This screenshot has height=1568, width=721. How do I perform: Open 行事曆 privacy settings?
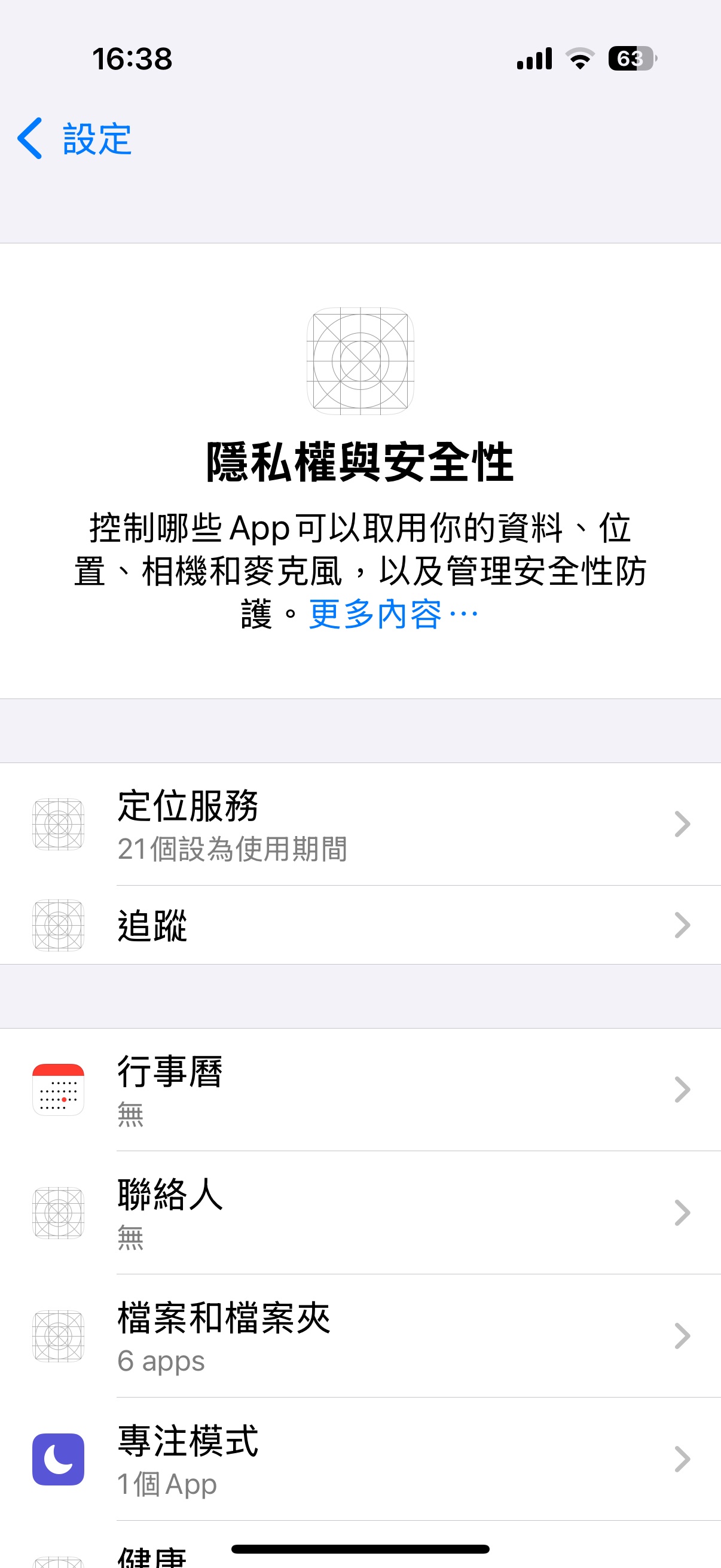(360, 1090)
